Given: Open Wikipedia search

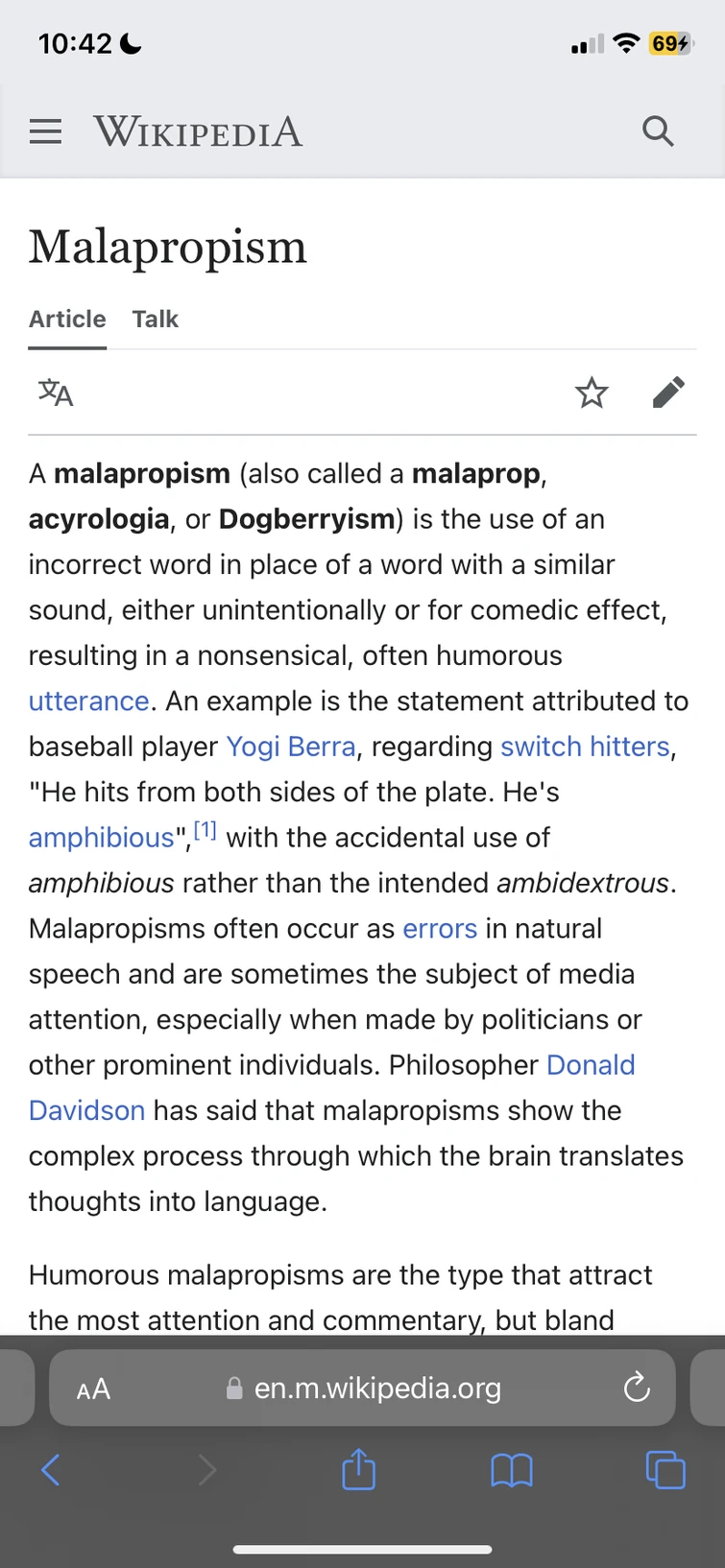Looking at the screenshot, I should tap(658, 131).
